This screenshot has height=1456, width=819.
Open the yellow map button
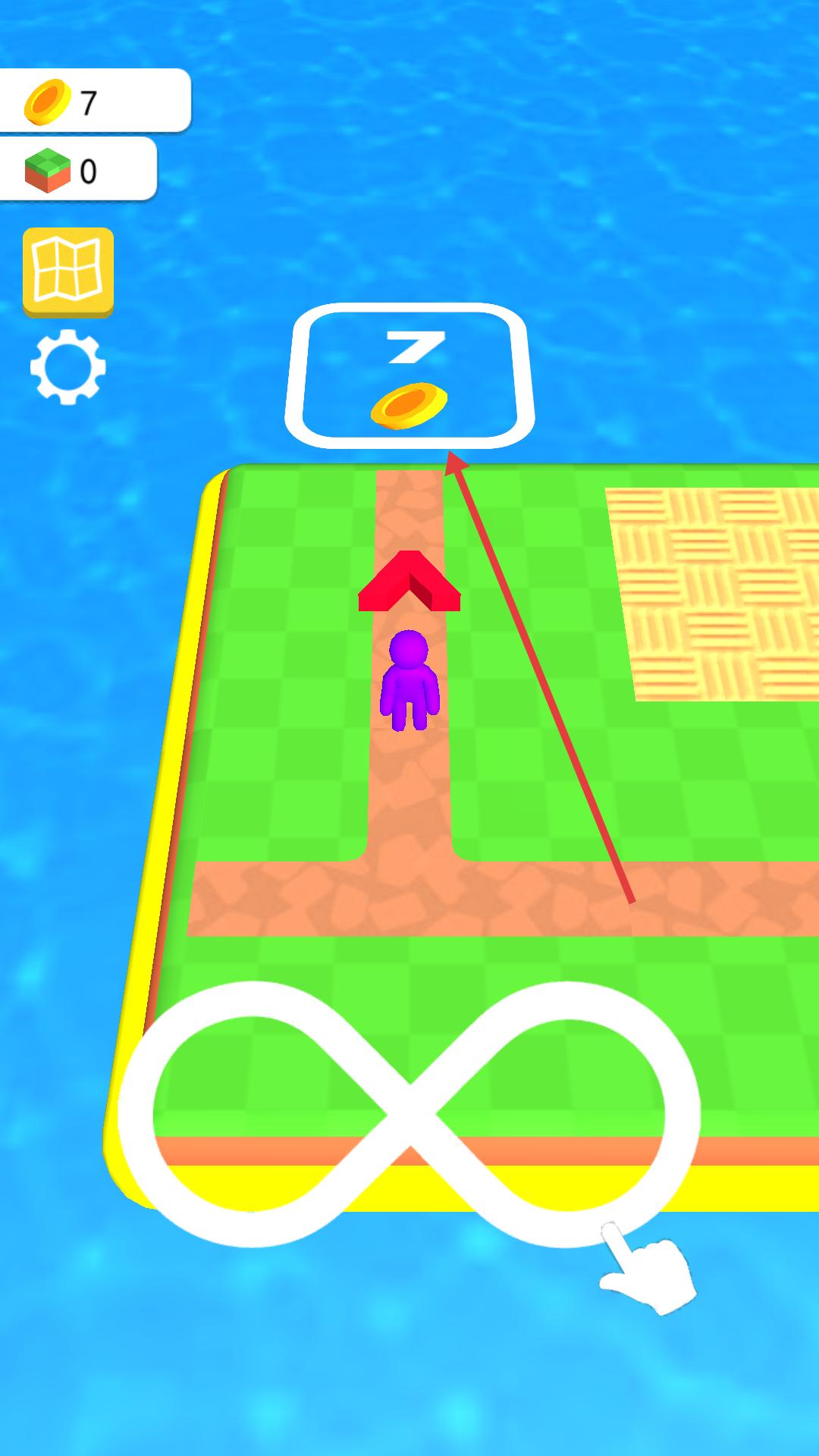coord(68,271)
